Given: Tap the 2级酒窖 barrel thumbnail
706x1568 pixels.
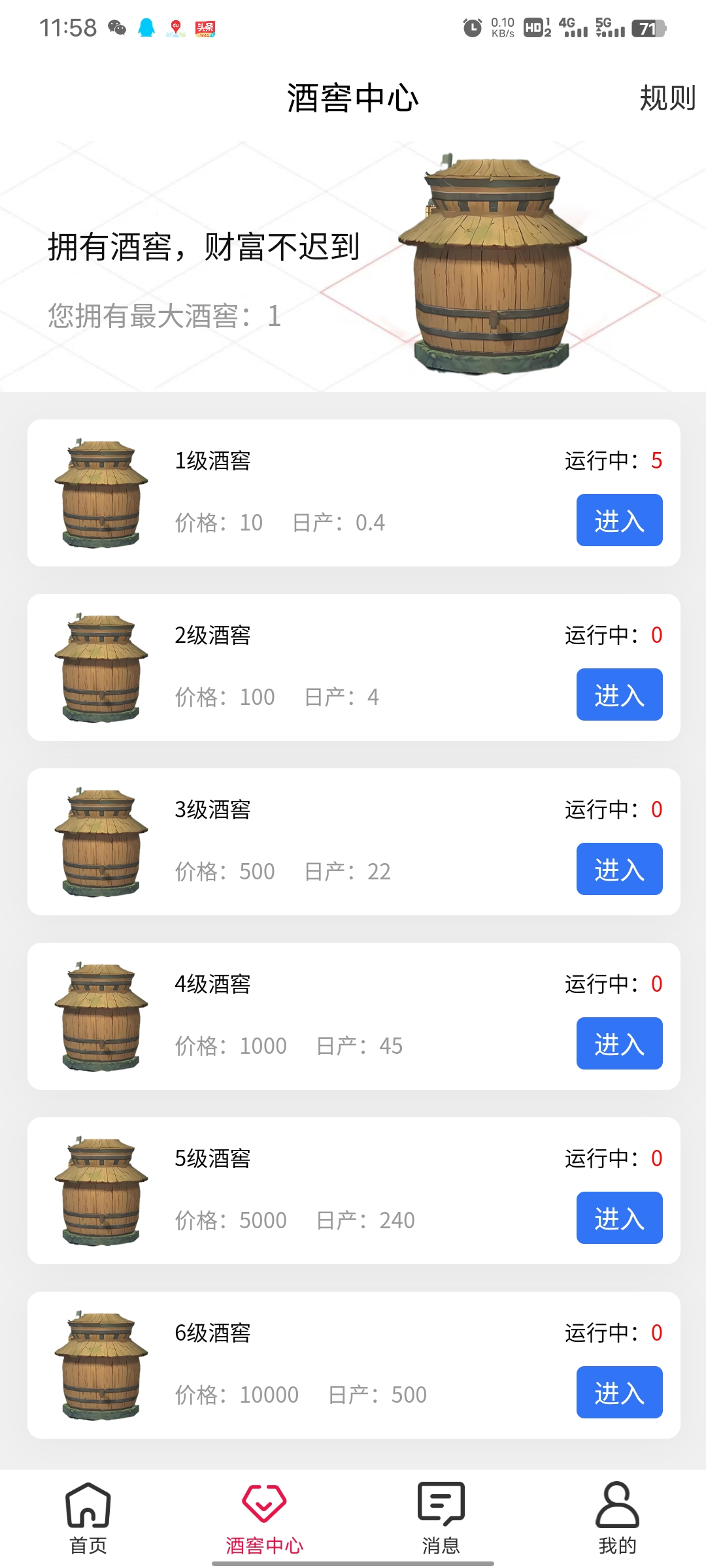Looking at the screenshot, I should pyautogui.click(x=102, y=666).
